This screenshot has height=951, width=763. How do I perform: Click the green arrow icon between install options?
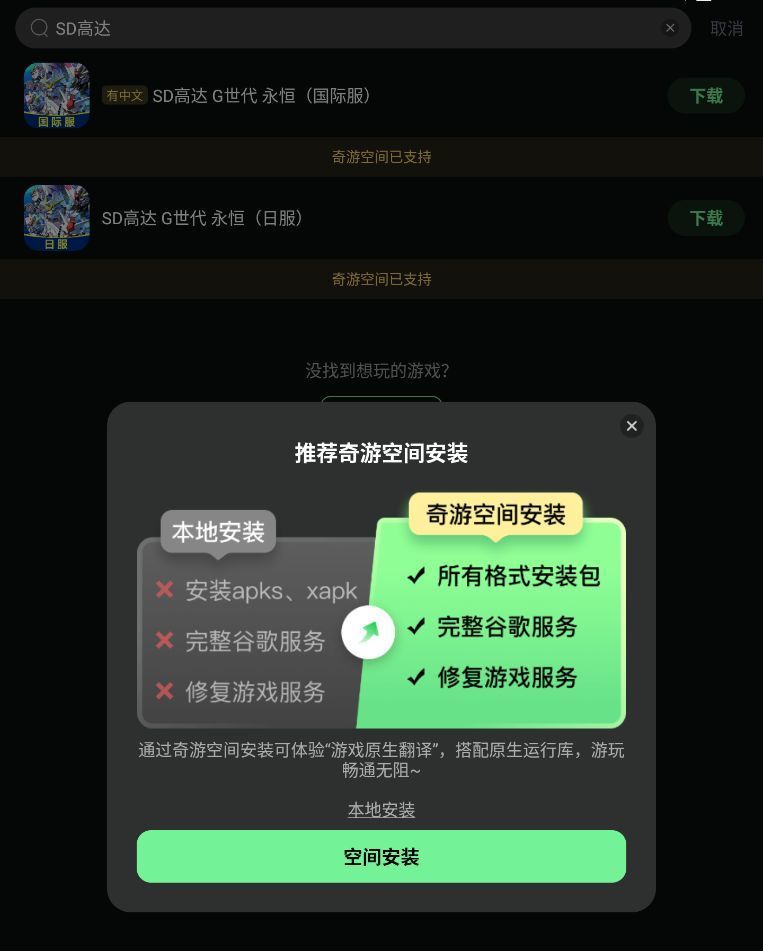368,632
